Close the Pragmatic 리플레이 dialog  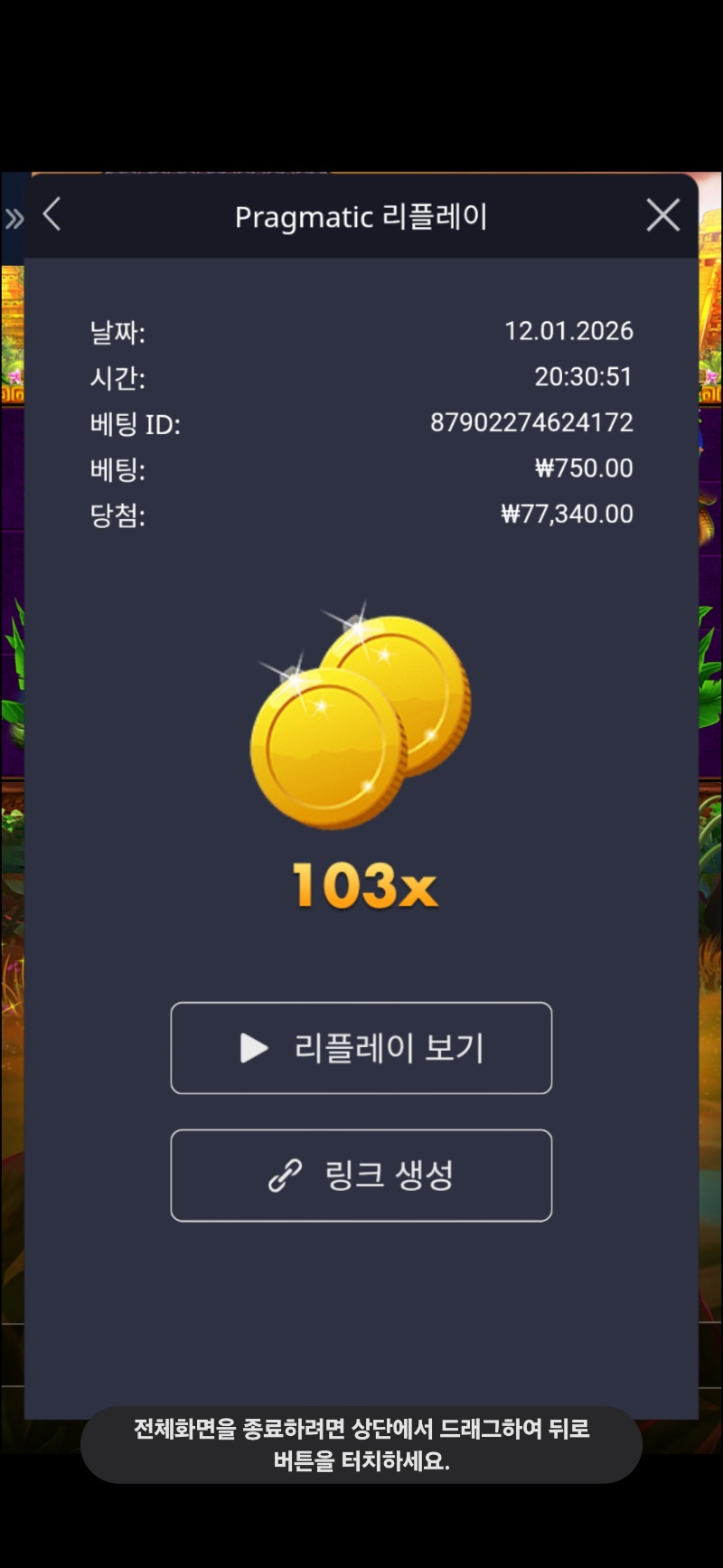(662, 215)
